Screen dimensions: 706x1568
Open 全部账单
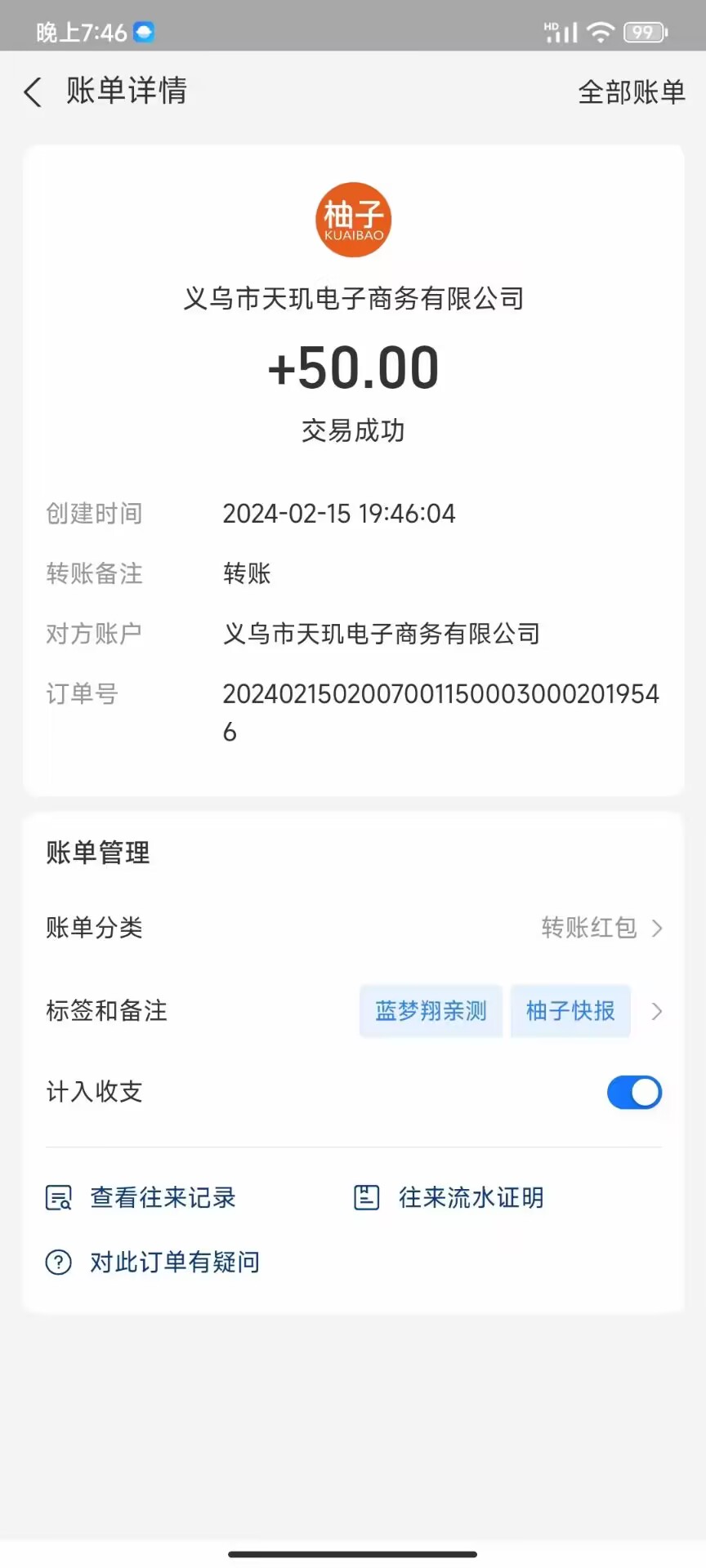tap(632, 92)
